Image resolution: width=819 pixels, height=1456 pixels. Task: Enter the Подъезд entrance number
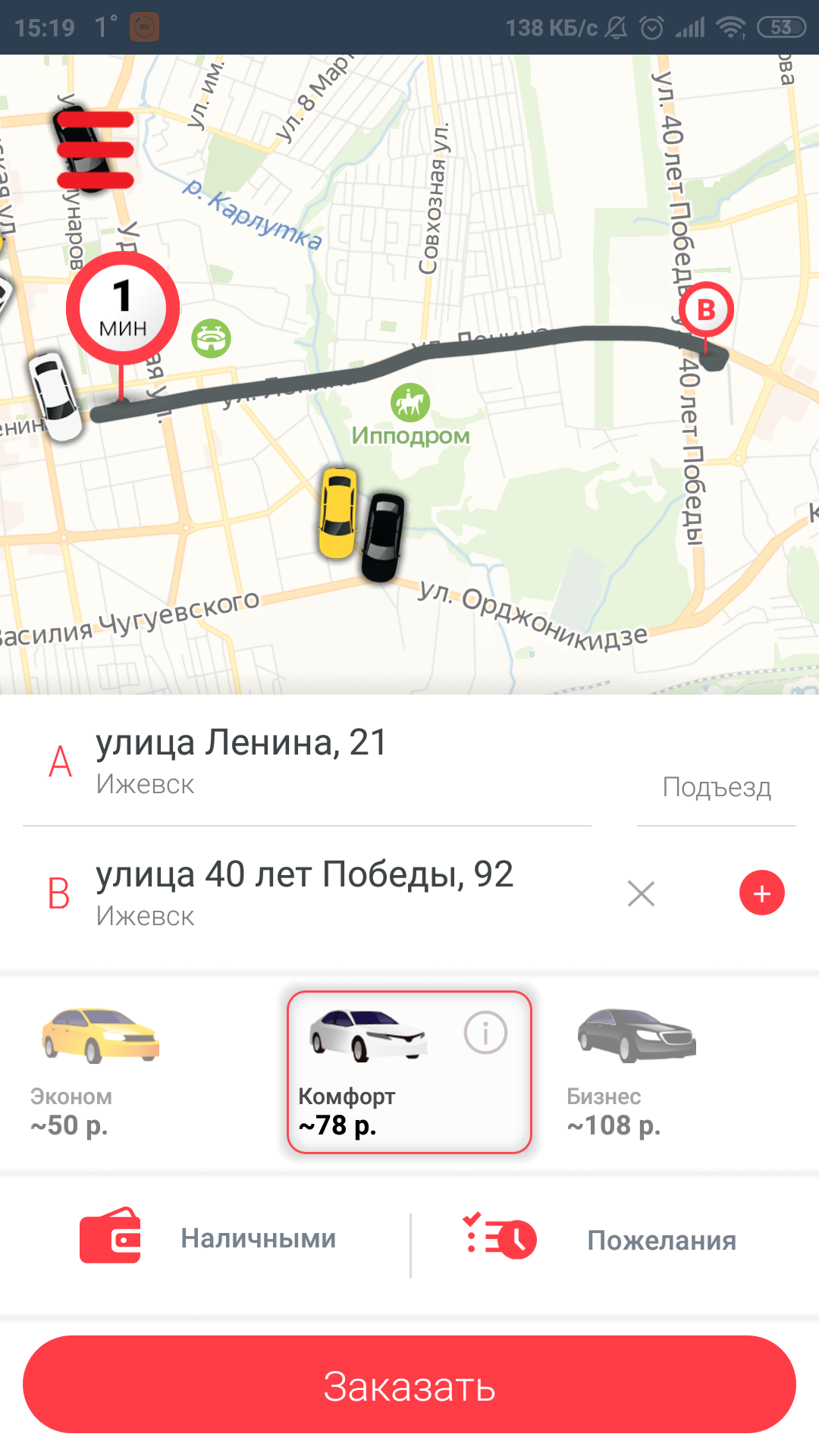click(717, 788)
